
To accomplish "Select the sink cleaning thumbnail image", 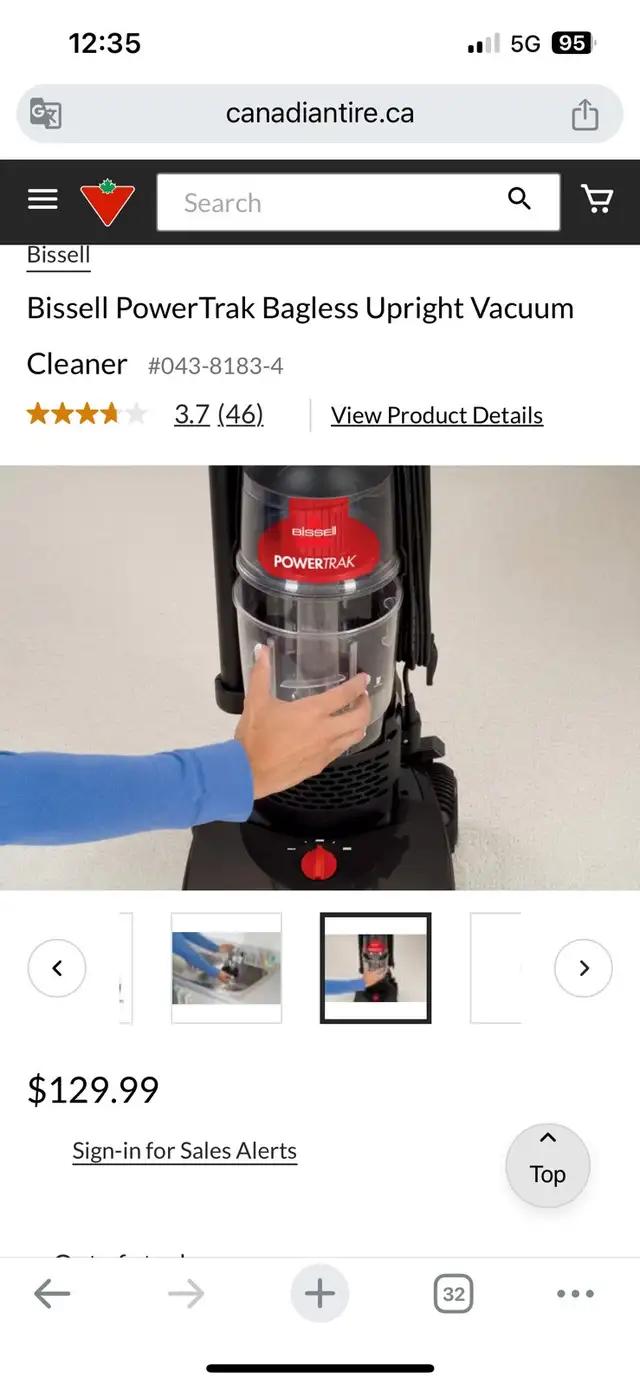I will [x=226, y=968].
